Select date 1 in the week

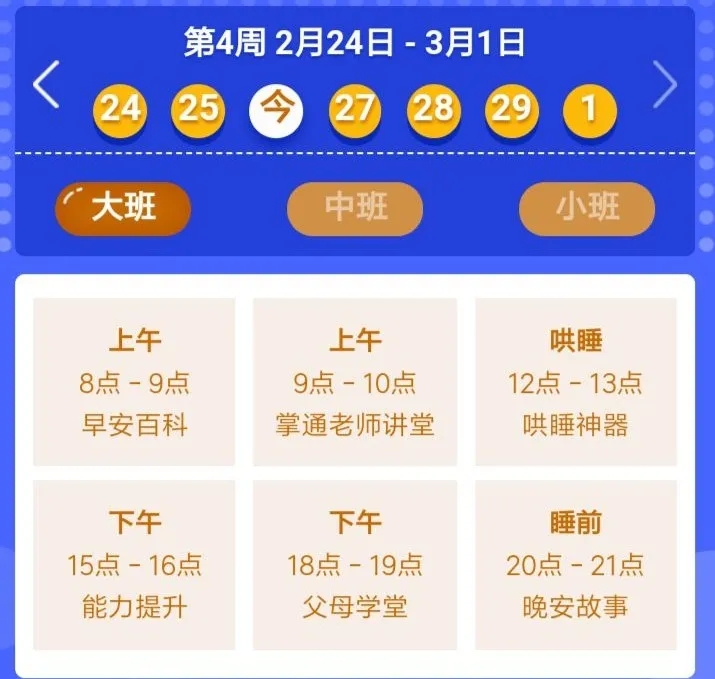click(590, 108)
